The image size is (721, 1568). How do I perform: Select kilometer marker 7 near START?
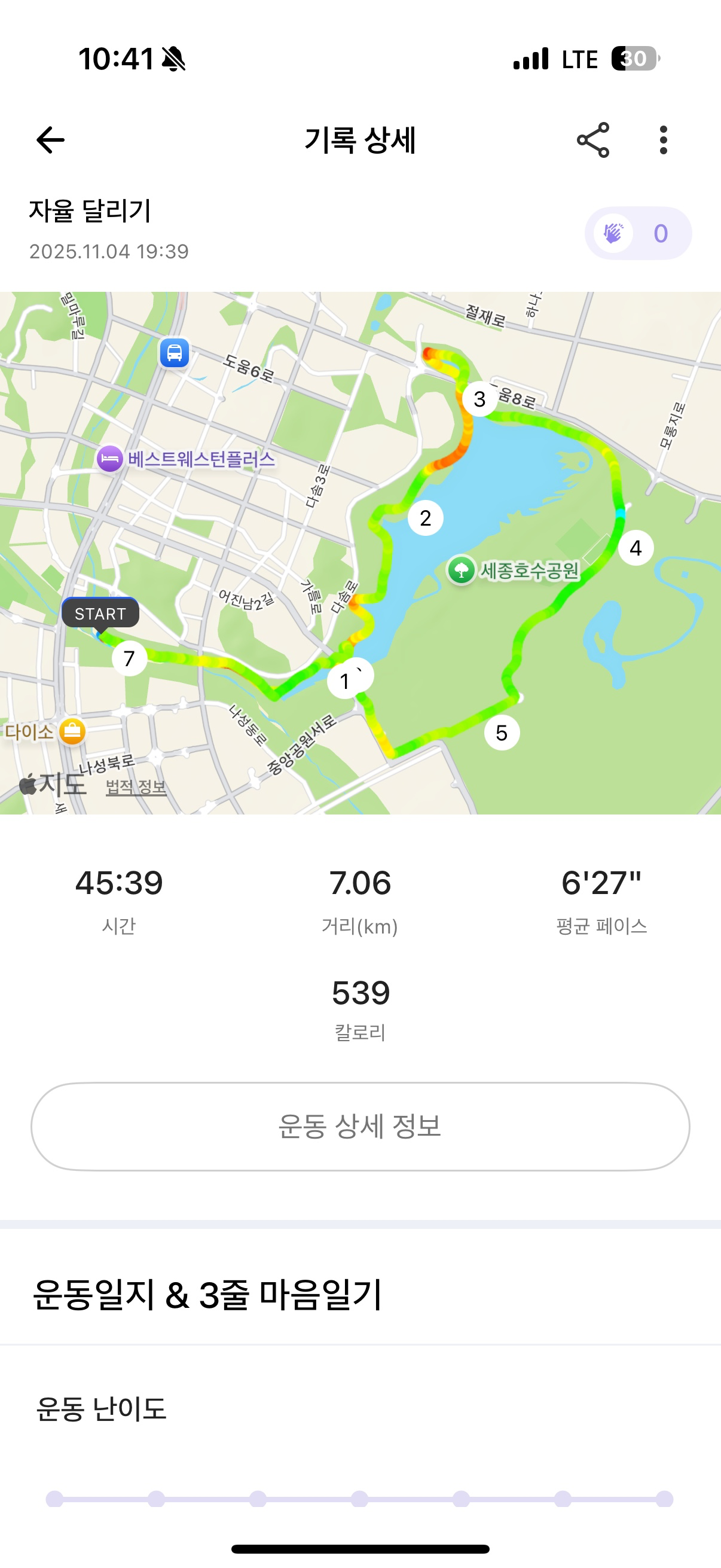click(130, 658)
